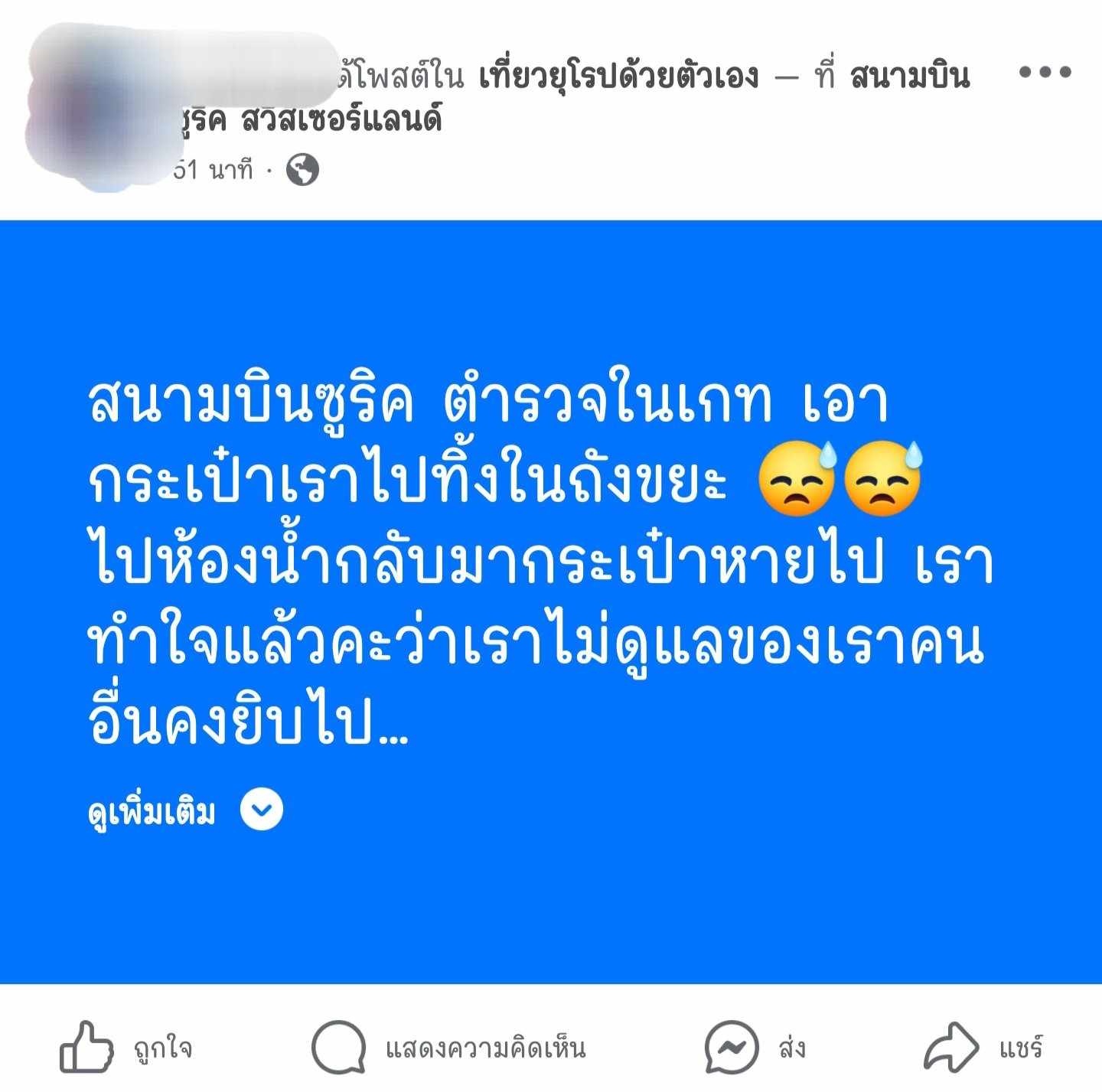Like the post with ถูกใจ
1102x1092 pixels.
click(x=127, y=1047)
